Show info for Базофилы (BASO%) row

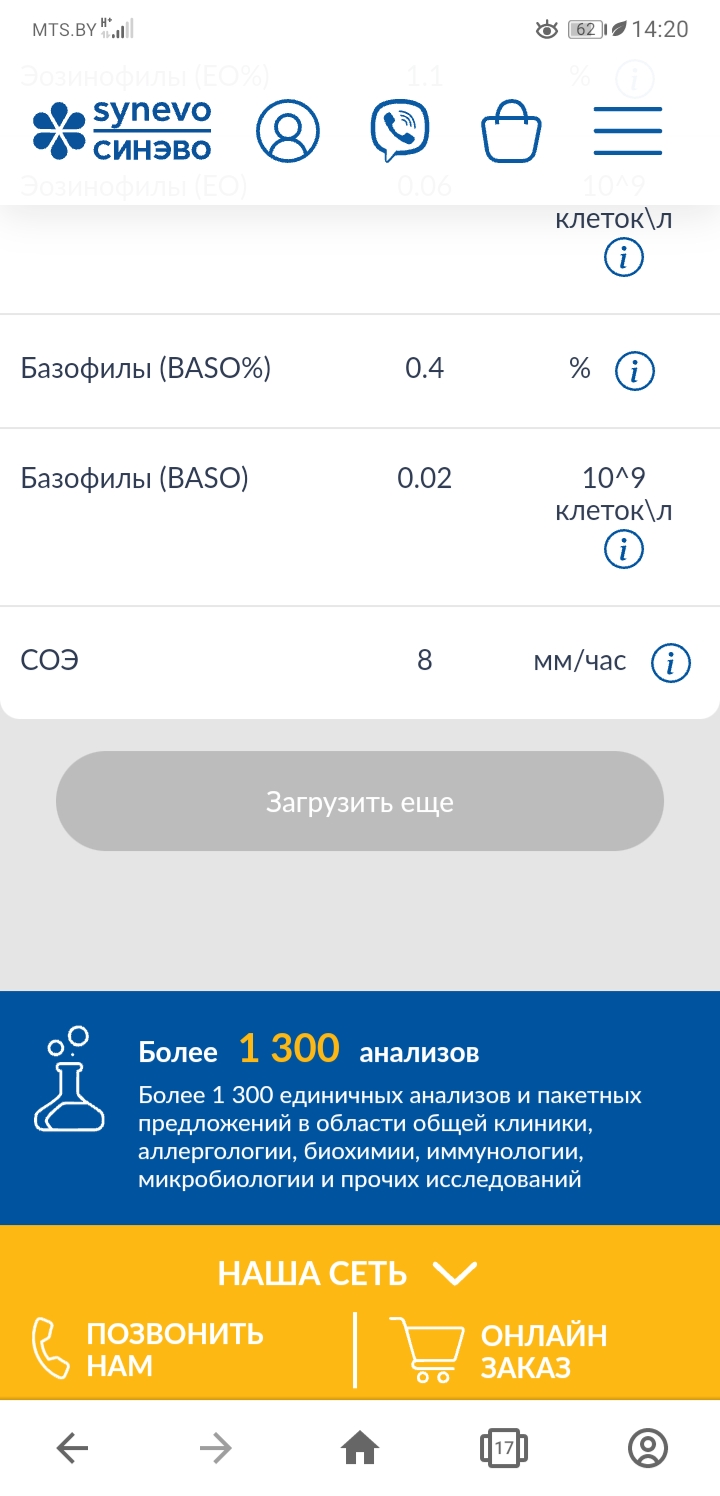click(634, 371)
